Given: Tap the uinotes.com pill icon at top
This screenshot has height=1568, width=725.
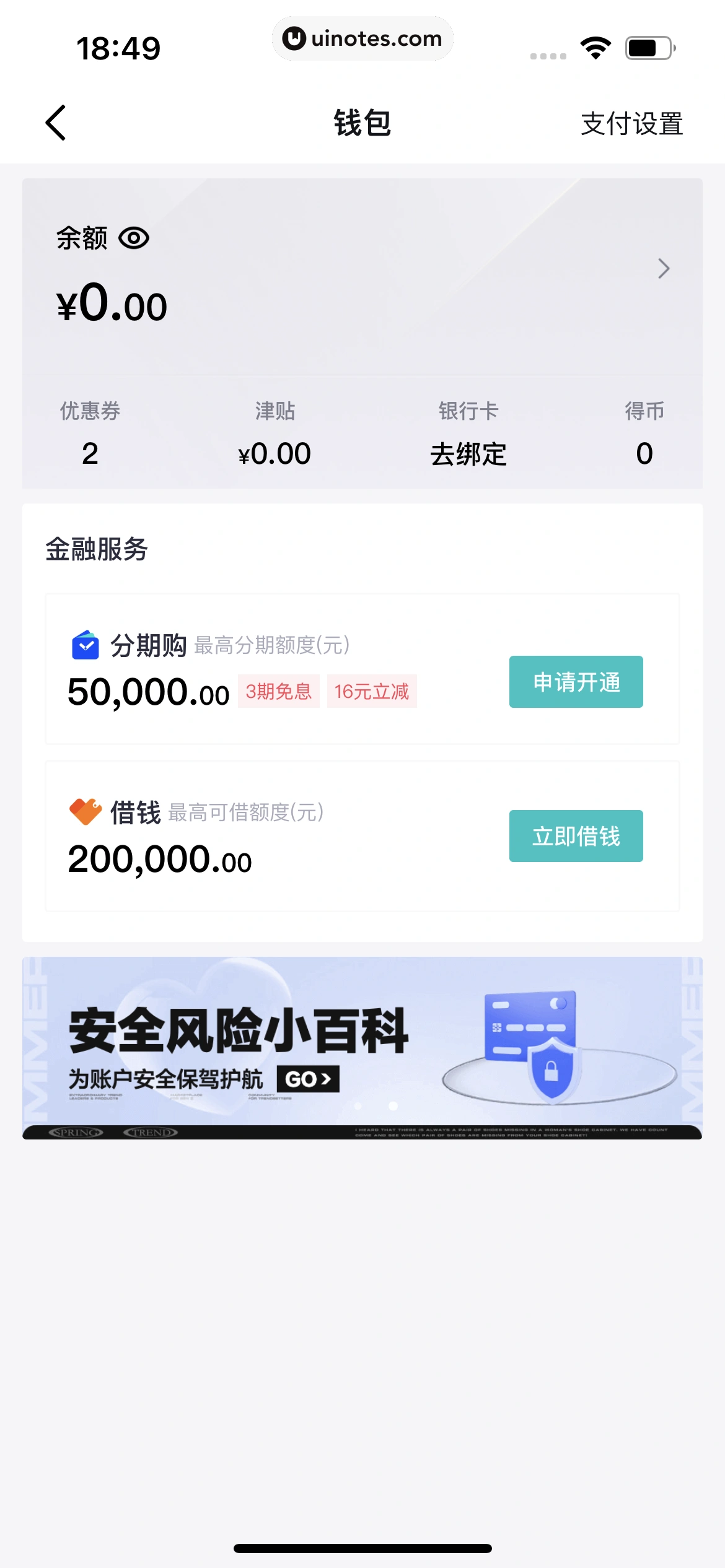Looking at the screenshot, I should tap(362, 38).
